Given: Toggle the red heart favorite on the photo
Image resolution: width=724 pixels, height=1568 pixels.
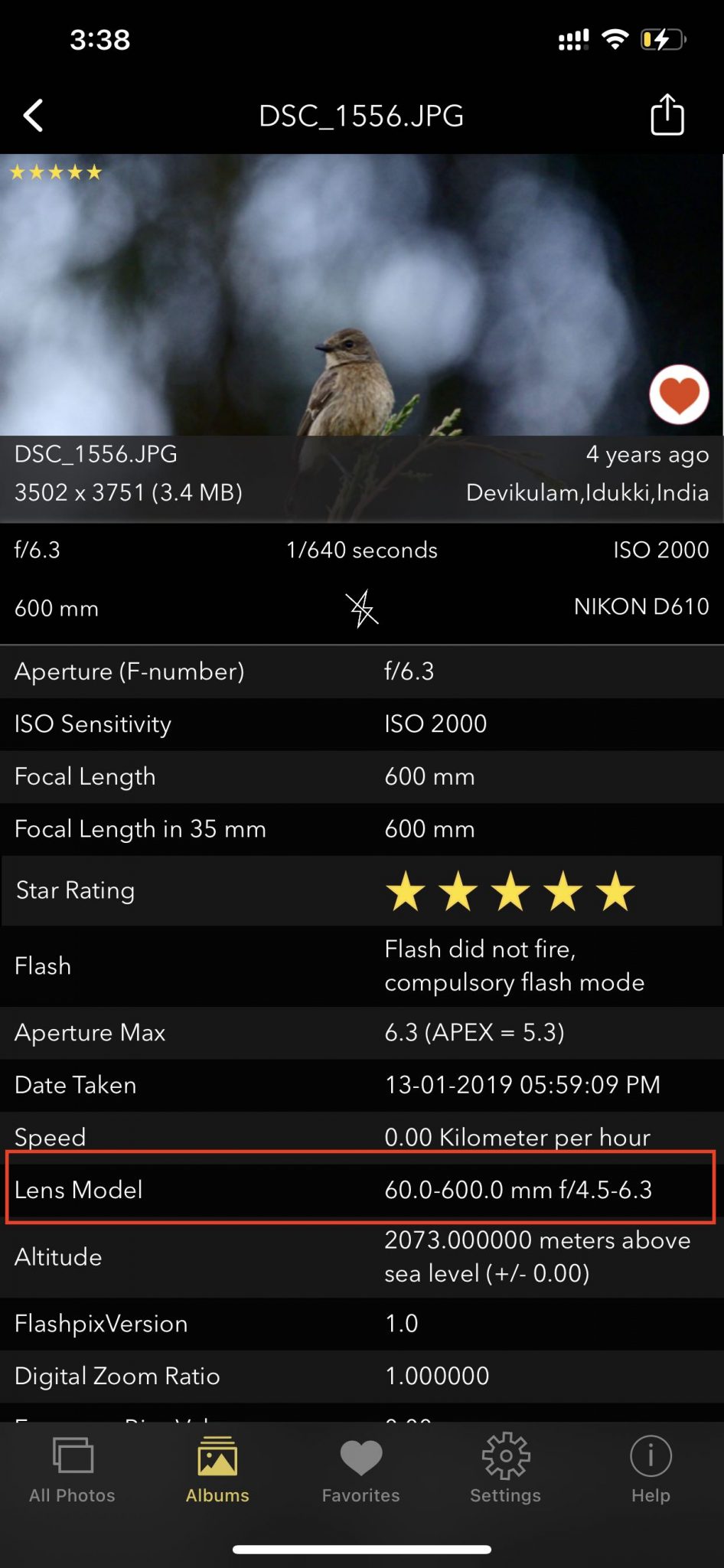Looking at the screenshot, I should 678,394.
